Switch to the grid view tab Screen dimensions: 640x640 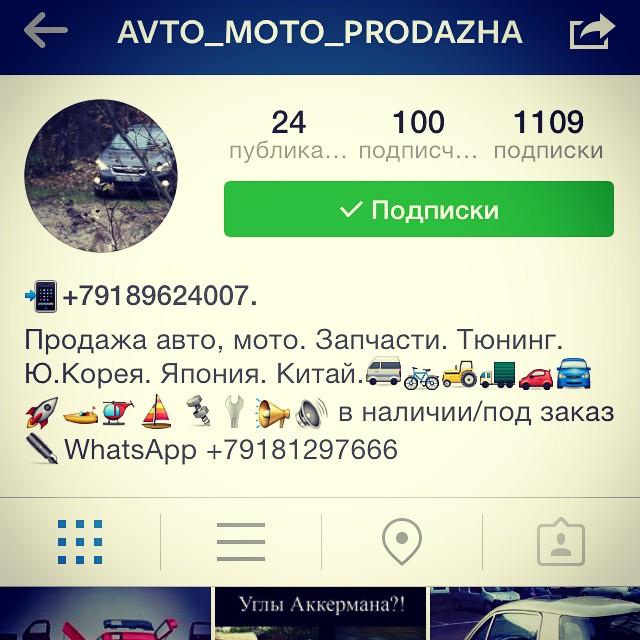click(80, 541)
